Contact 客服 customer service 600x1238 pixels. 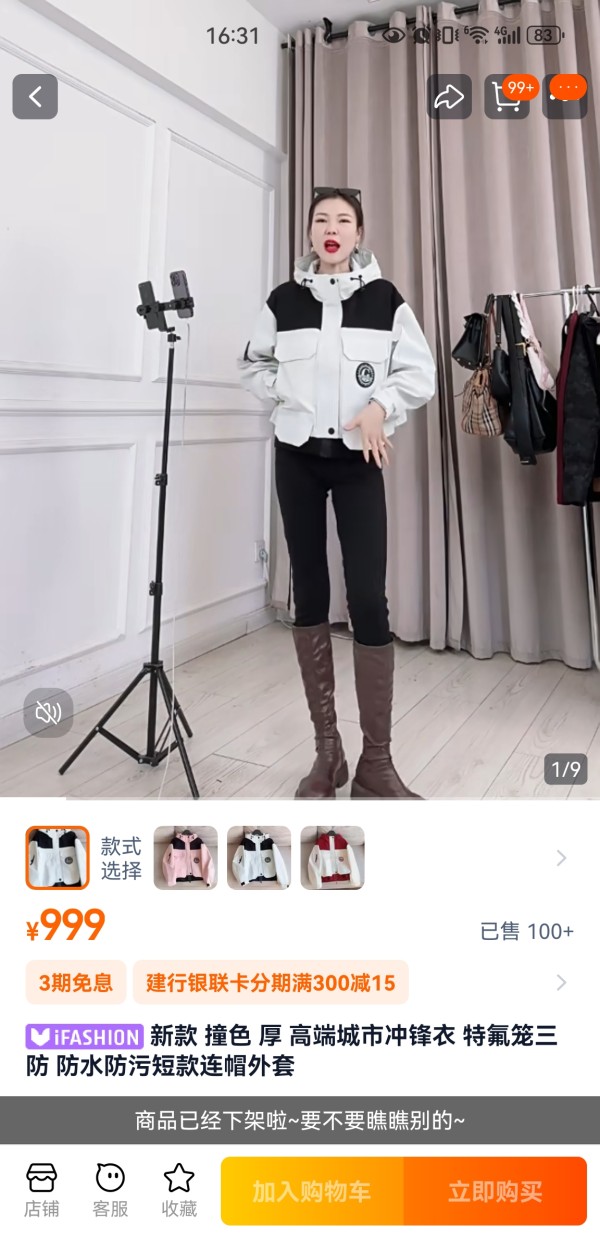pyautogui.click(x=111, y=1190)
